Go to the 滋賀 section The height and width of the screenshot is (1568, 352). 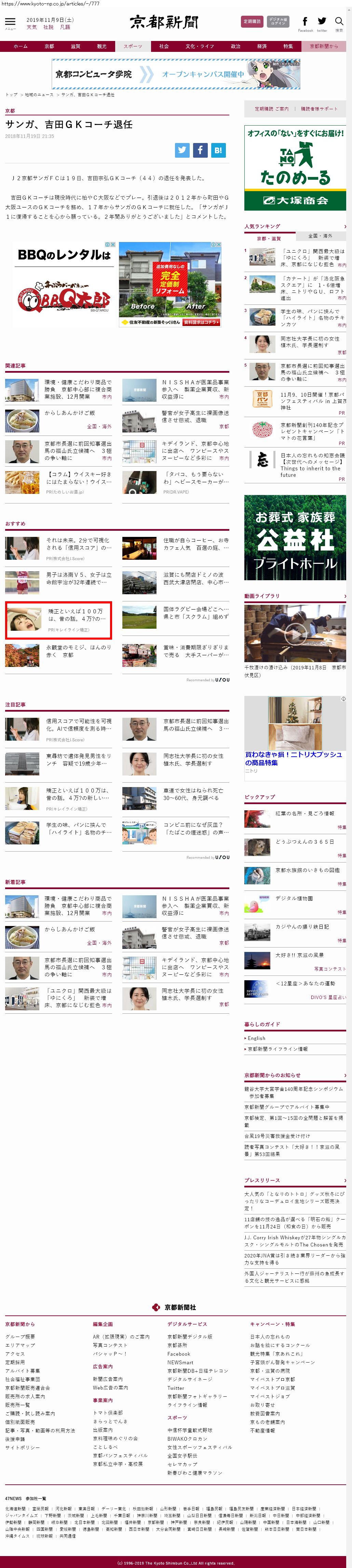point(75,46)
